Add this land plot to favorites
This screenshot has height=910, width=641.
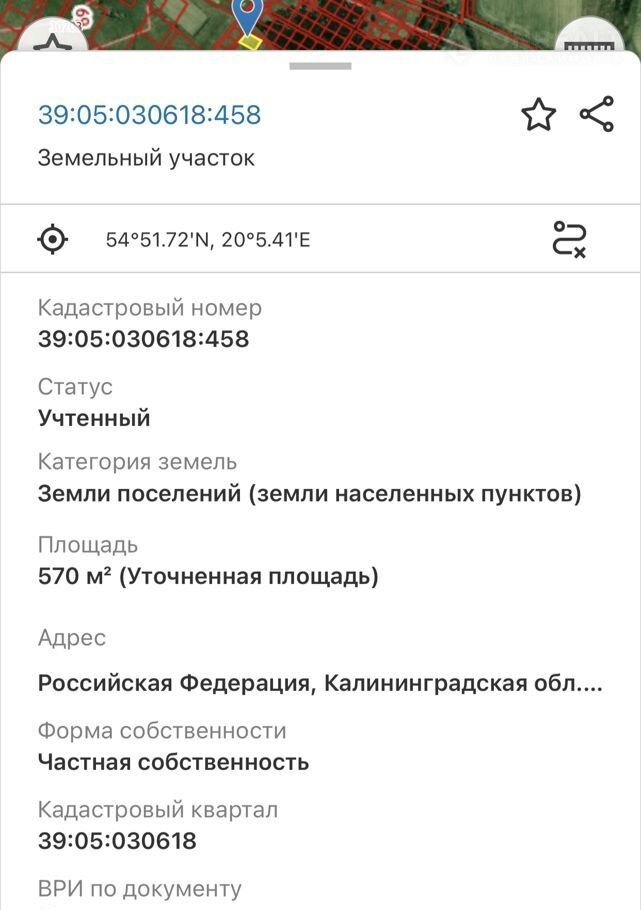point(538,115)
